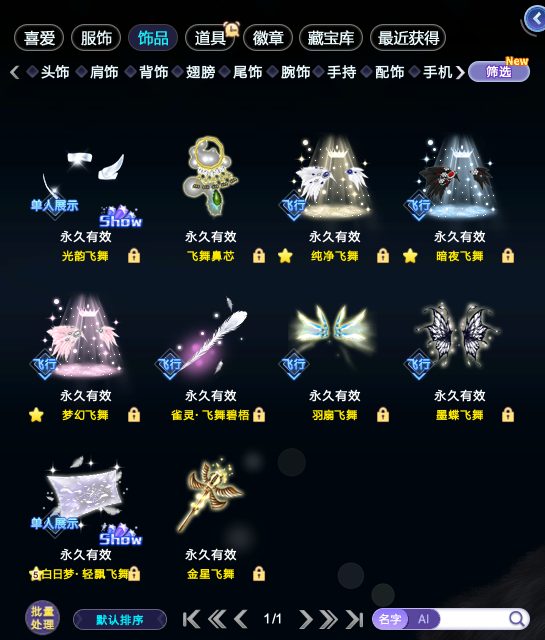545x640 pixels.
Task: Select the 翅膀 sub-category
Action: click(200, 72)
